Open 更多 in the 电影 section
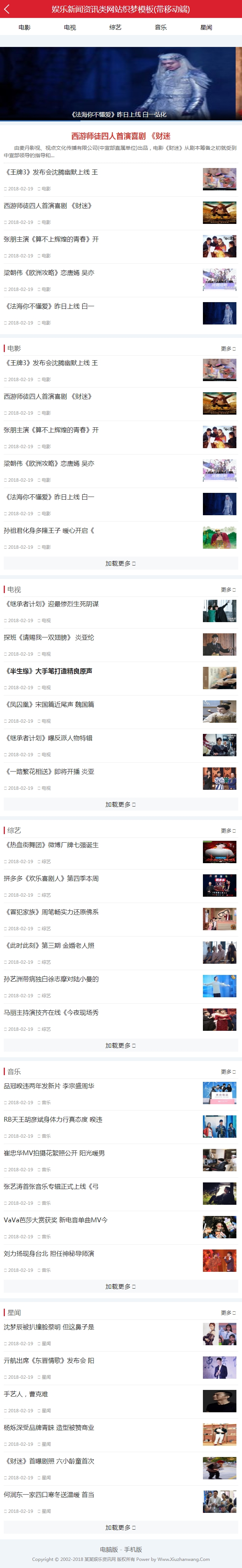This screenshot has height=1568, width=242. click(228, 349)
